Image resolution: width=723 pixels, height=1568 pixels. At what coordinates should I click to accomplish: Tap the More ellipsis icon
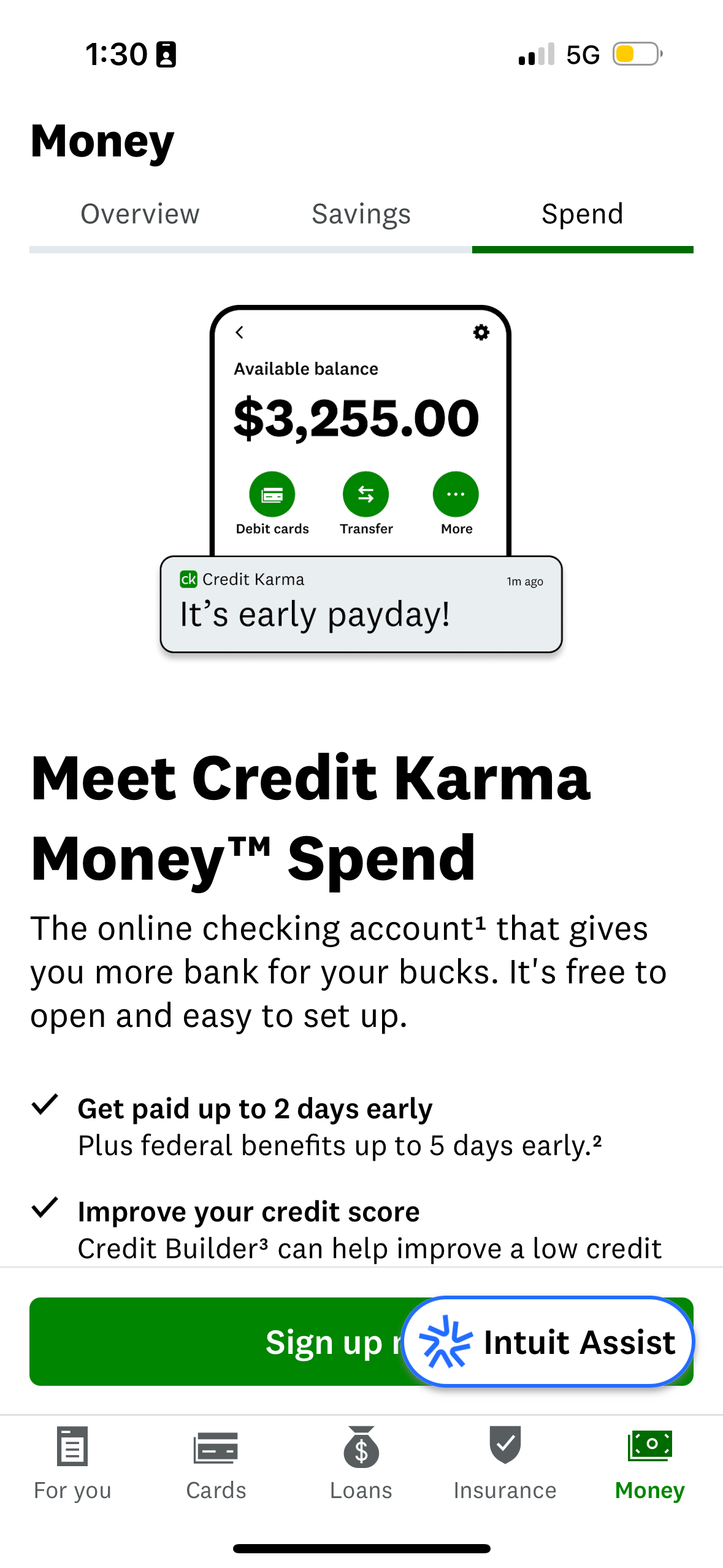(x=455, y=493)
